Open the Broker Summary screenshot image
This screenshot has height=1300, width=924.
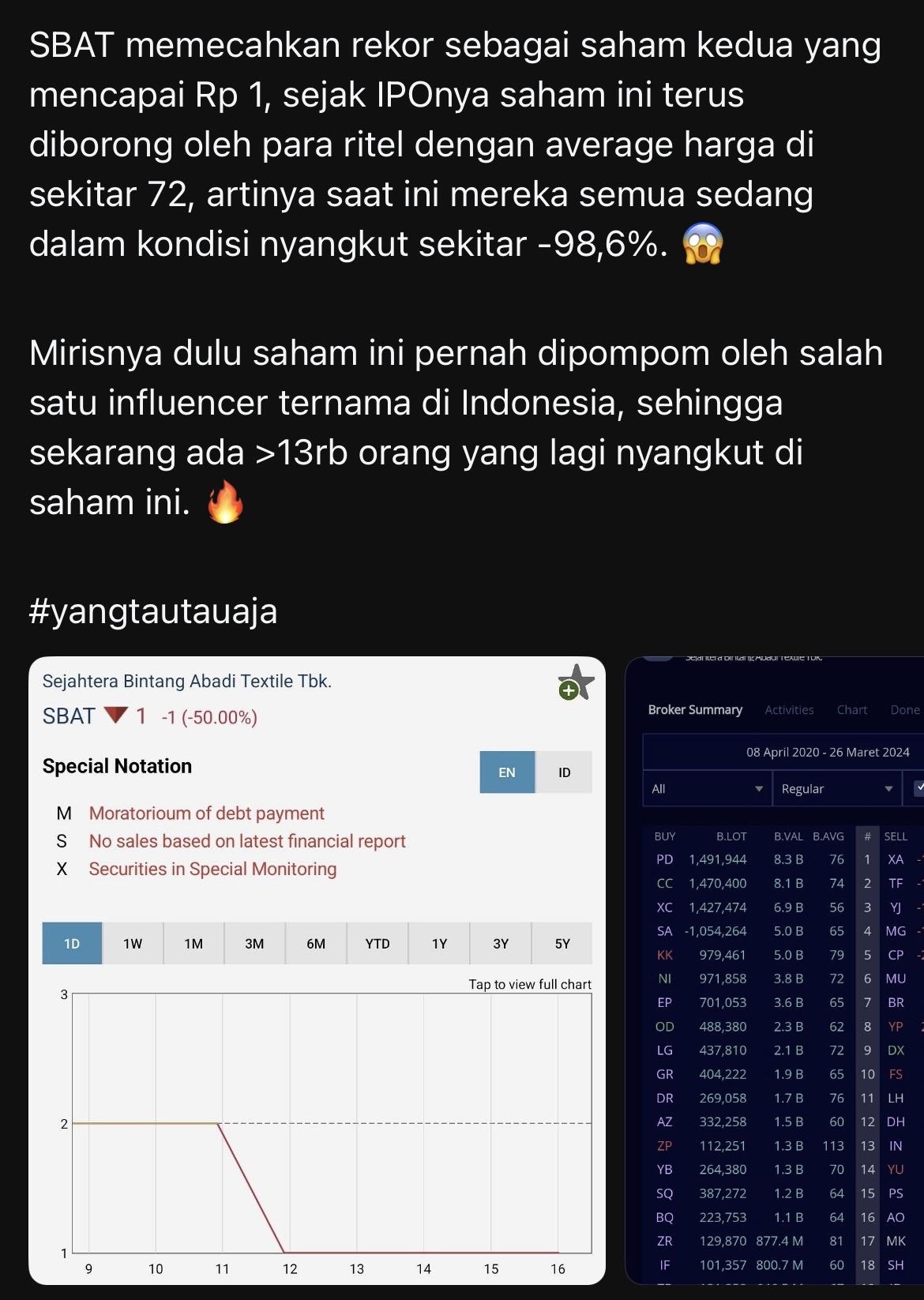pyautogui.click(x=774, y=970)
